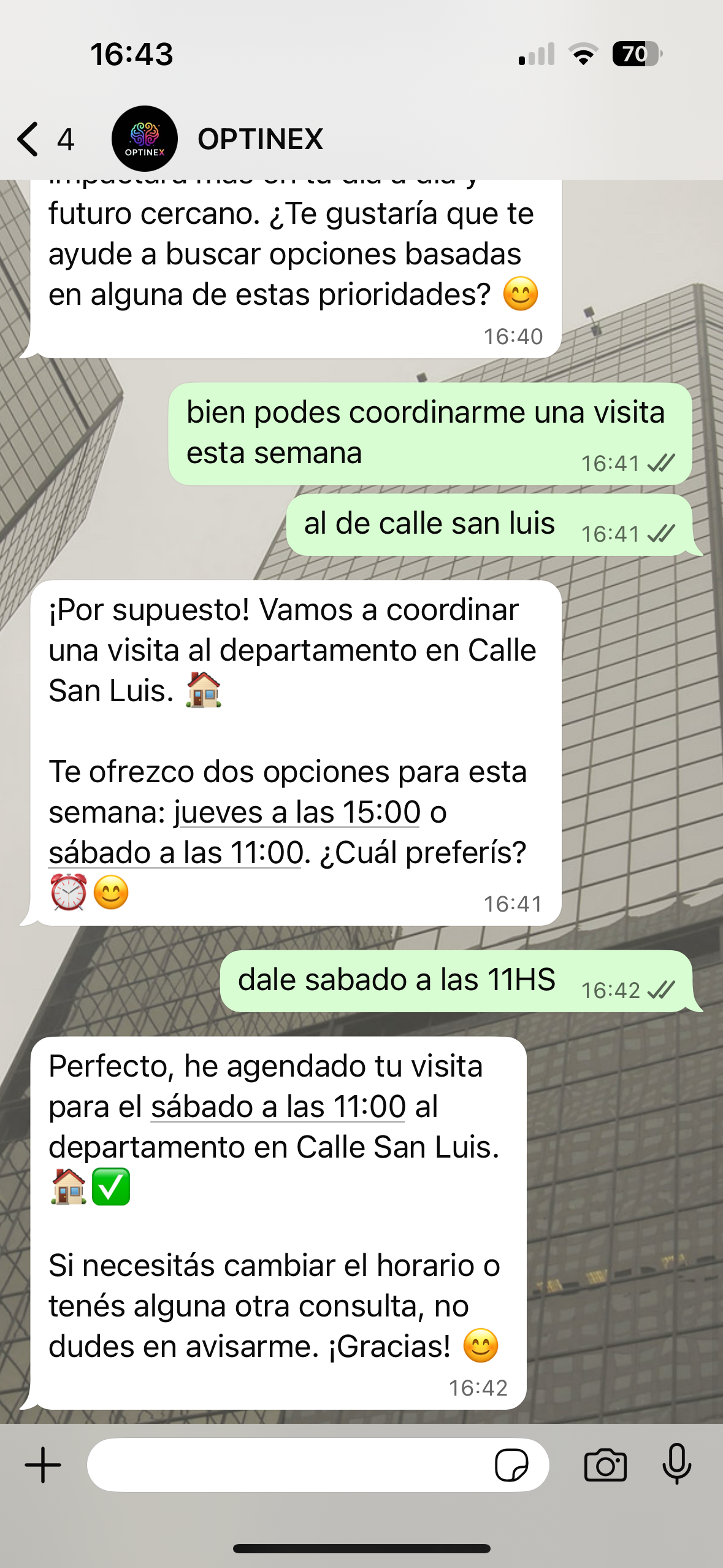723x1568 pixels.
Task: Tap "sábado a las 11:00" link in the confirmation message
Action: pos(278,1107)
